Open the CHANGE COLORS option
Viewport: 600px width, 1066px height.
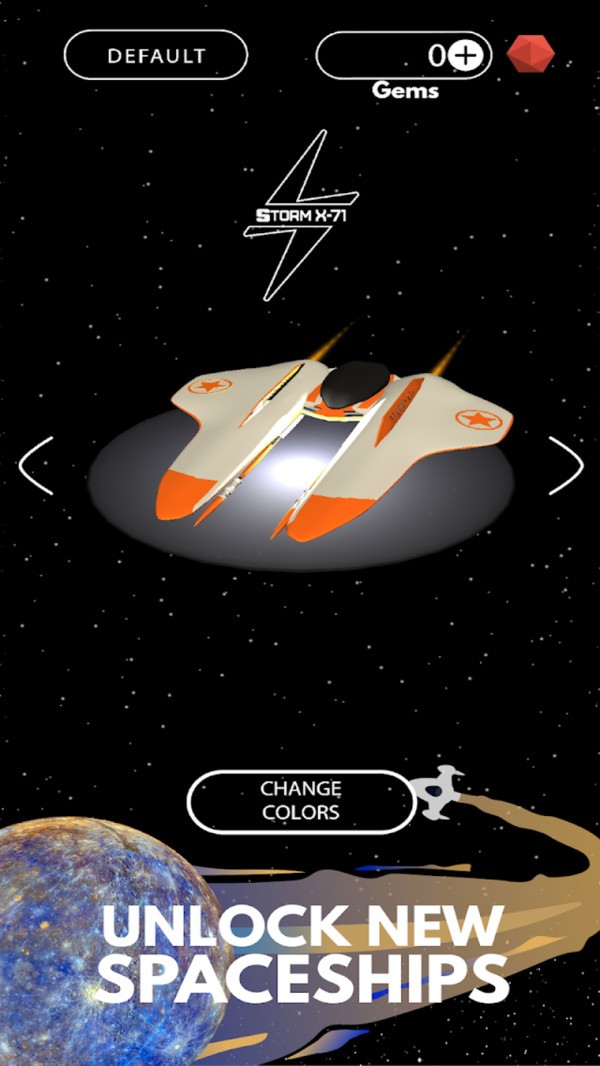(x=301, y=801)
